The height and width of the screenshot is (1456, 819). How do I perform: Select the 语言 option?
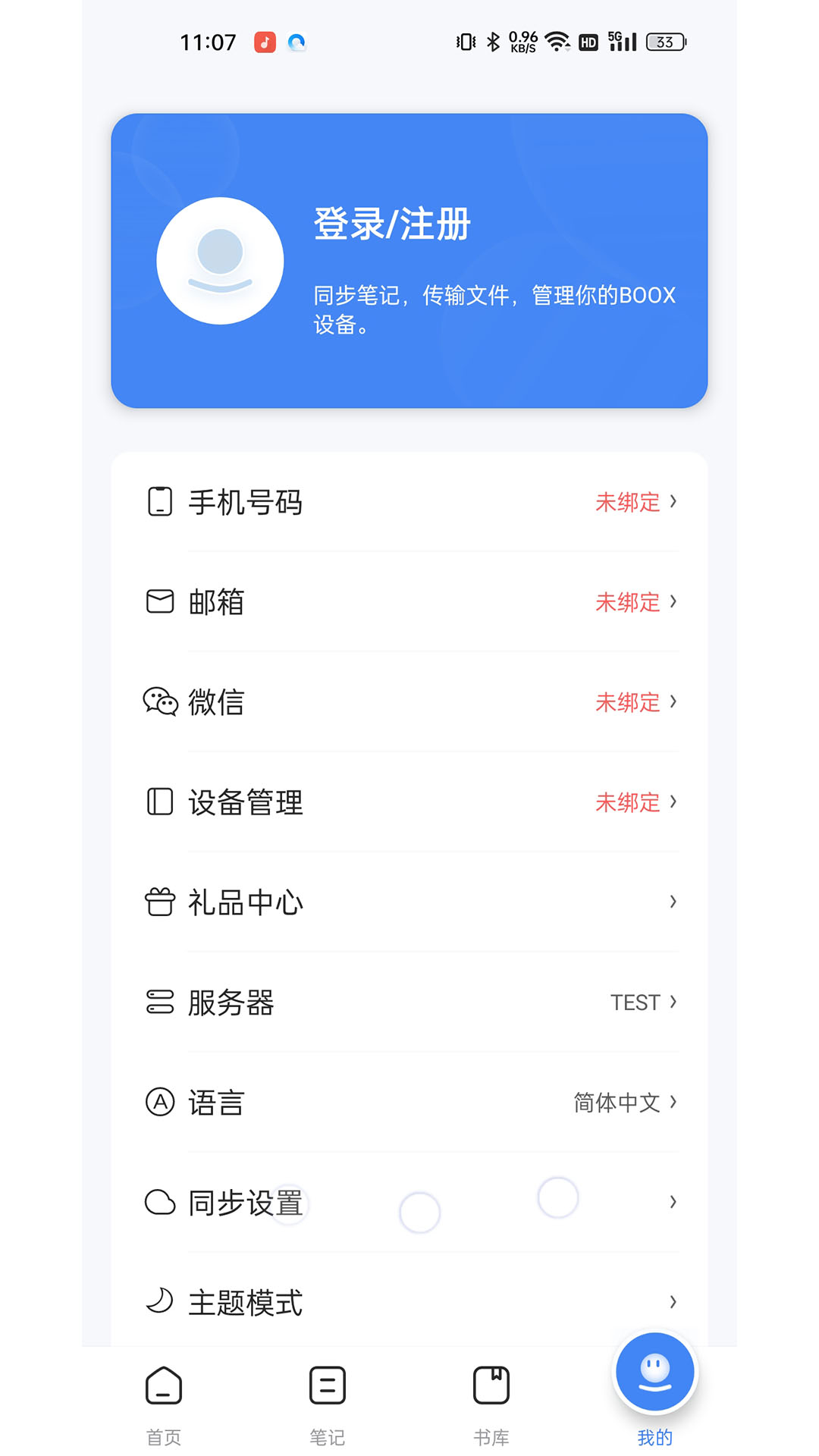click(409, 1103)
